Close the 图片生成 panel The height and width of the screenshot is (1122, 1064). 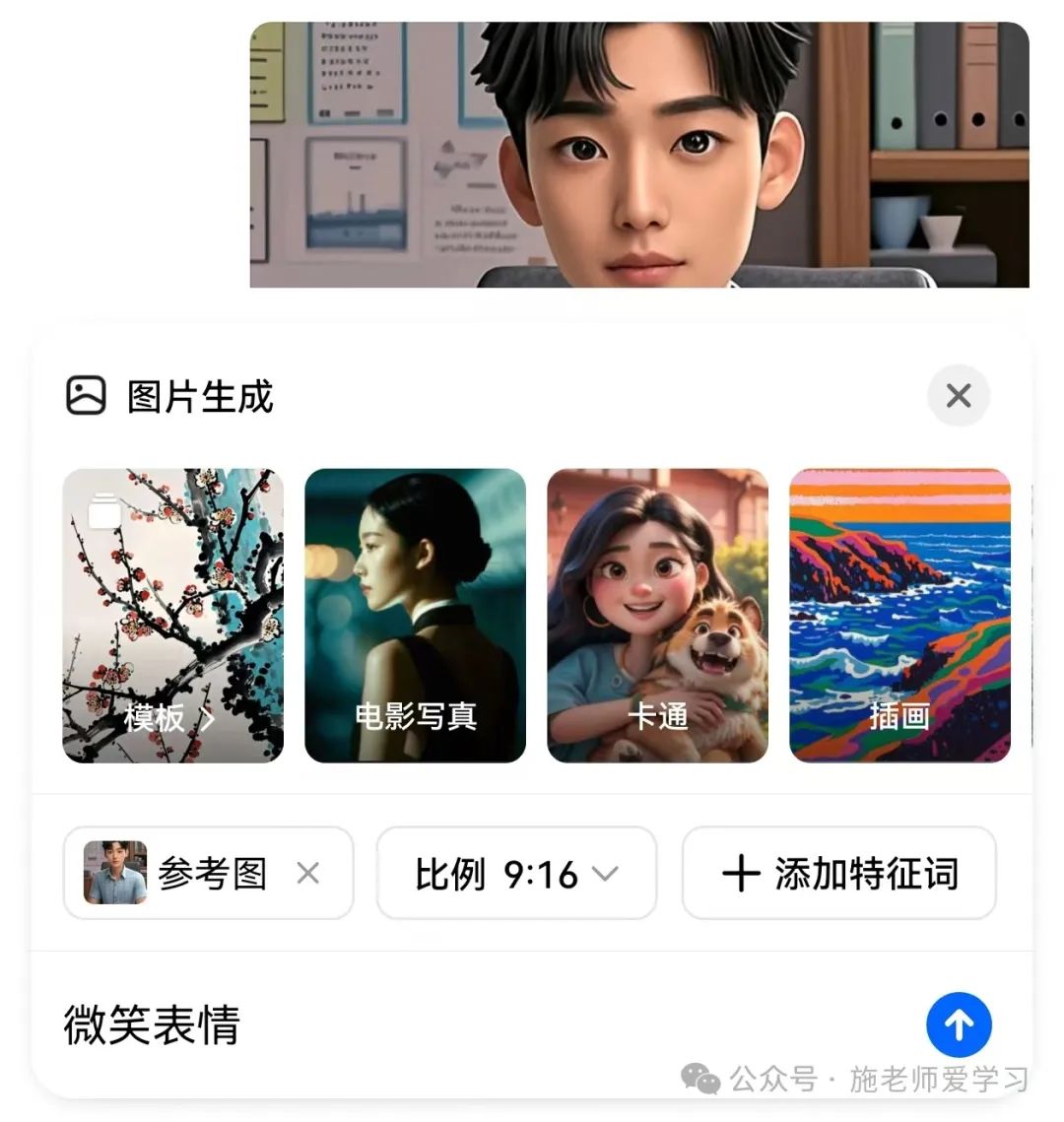point(958,396)
